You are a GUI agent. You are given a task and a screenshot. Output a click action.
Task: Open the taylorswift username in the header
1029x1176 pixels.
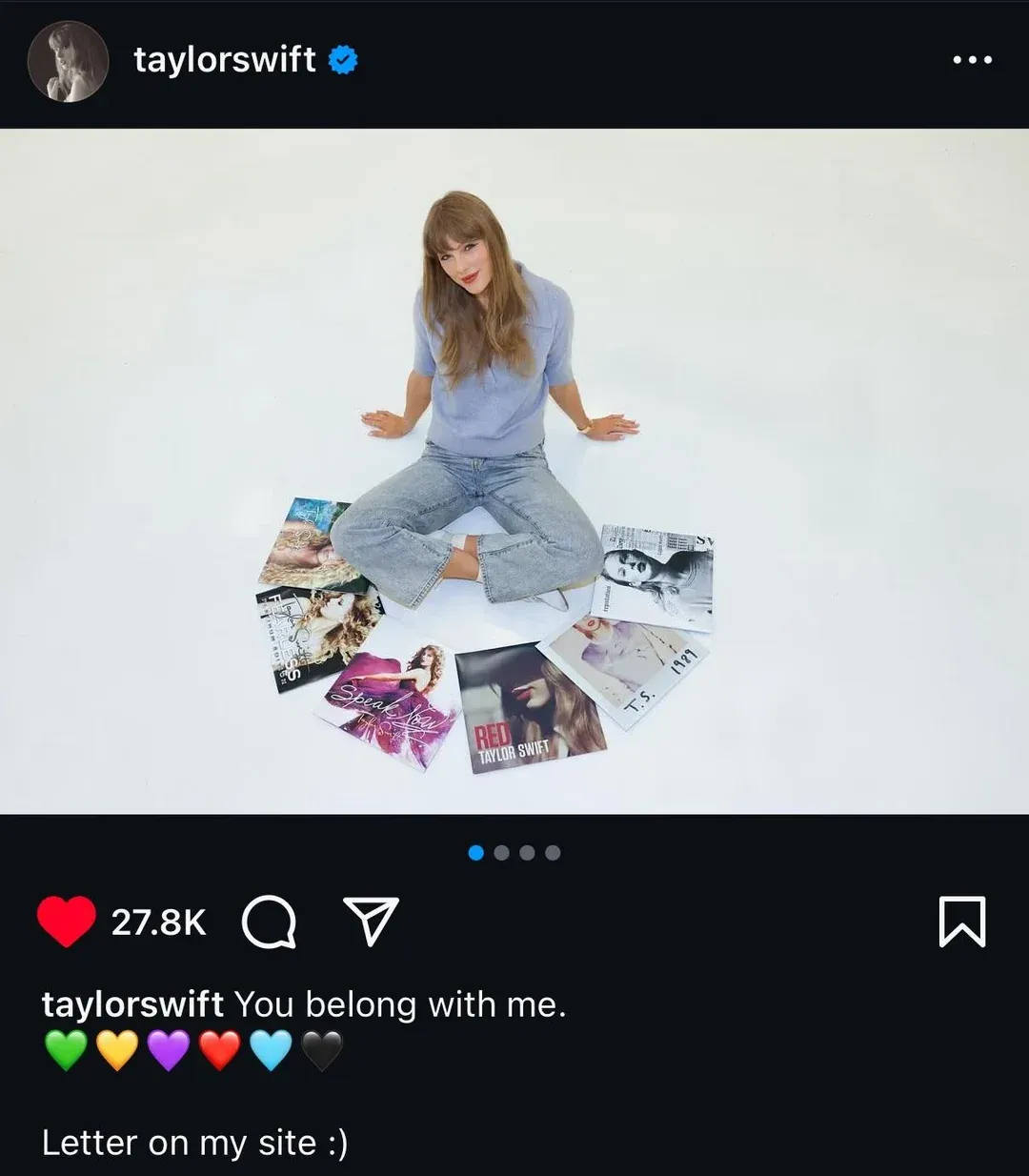click(x=224, y=60)
